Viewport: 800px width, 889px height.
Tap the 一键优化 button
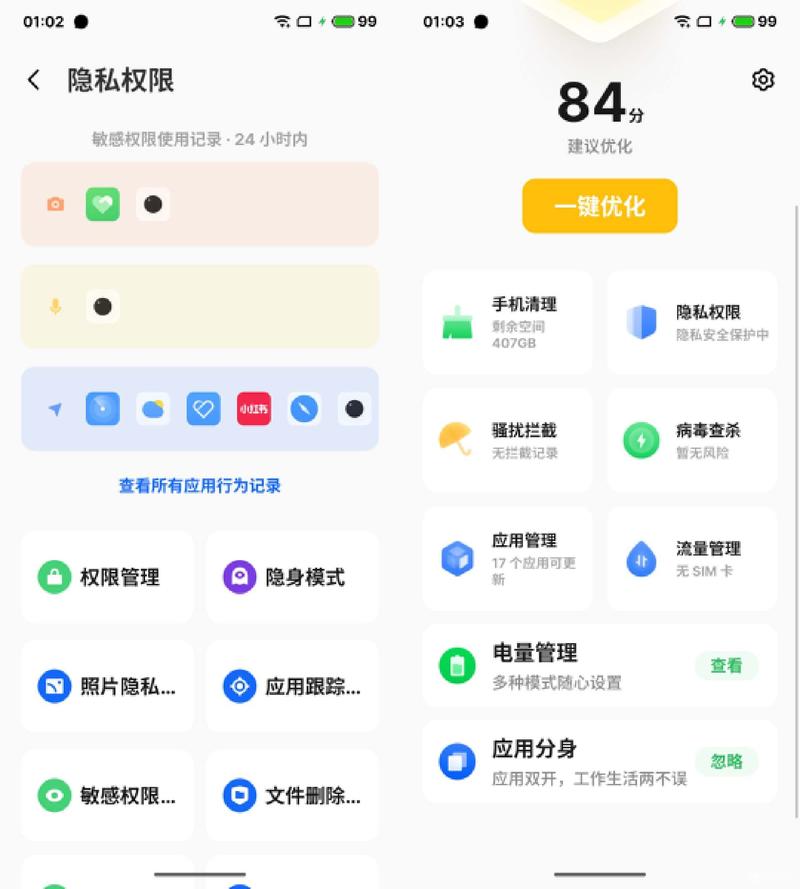click(x=599, y=206)
